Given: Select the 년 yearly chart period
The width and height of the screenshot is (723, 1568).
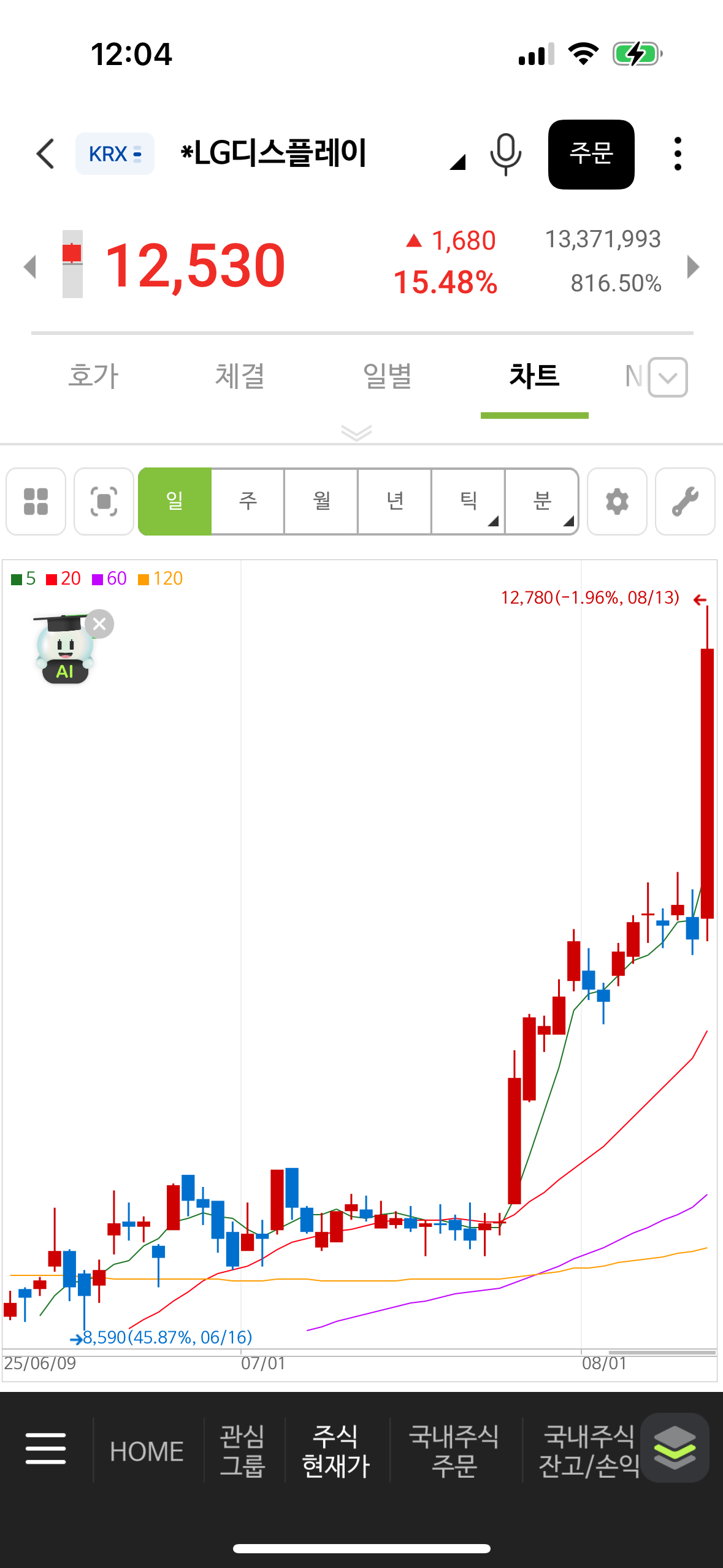Looking at the screenshot, I should click(395, 501).
